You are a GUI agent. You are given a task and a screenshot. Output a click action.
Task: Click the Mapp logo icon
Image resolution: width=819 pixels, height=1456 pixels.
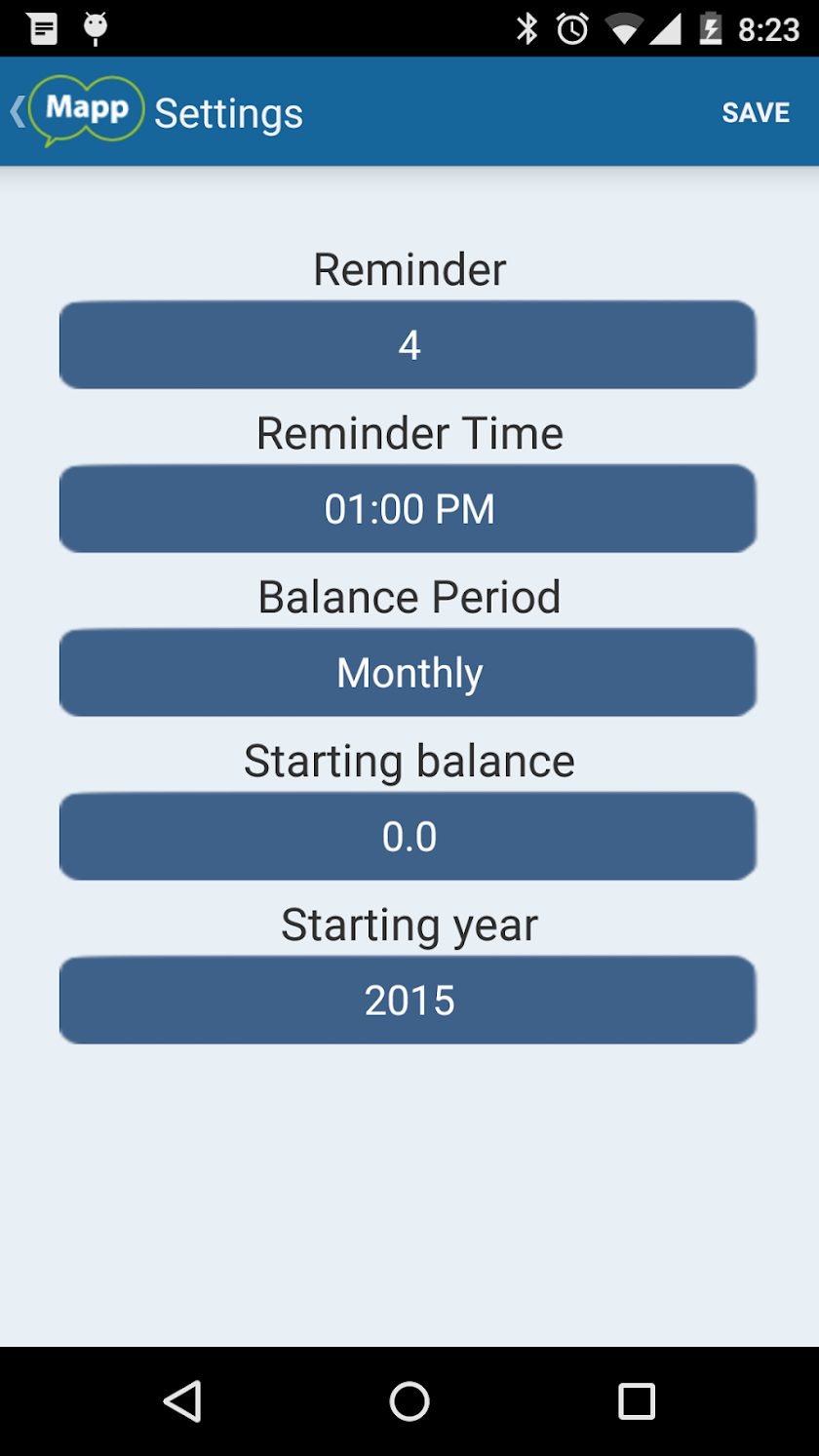point(86,110)
